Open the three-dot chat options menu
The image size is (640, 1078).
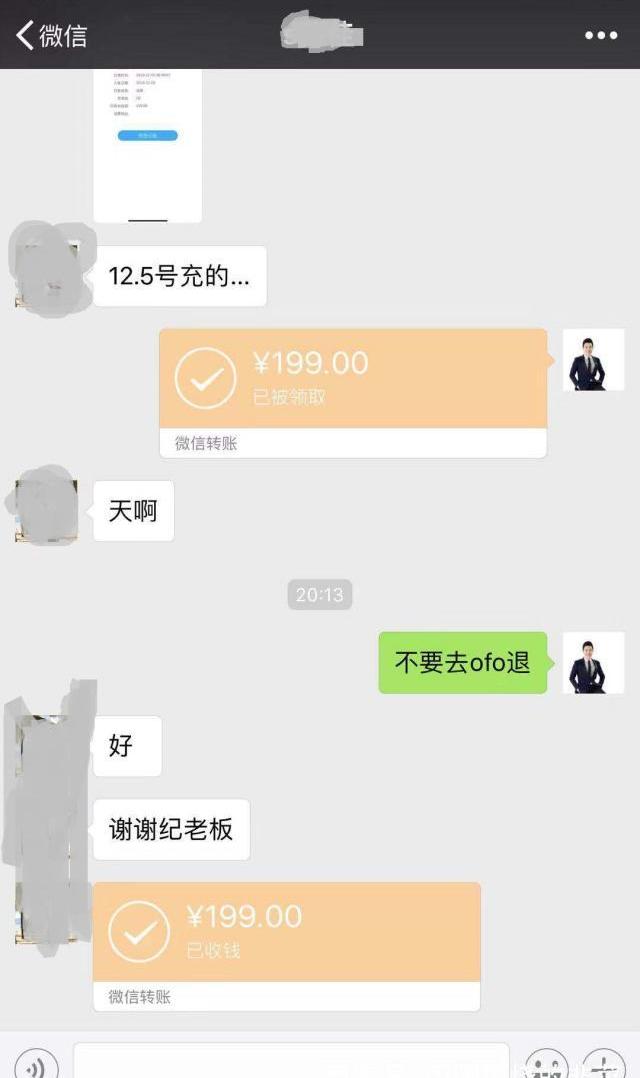600,35
